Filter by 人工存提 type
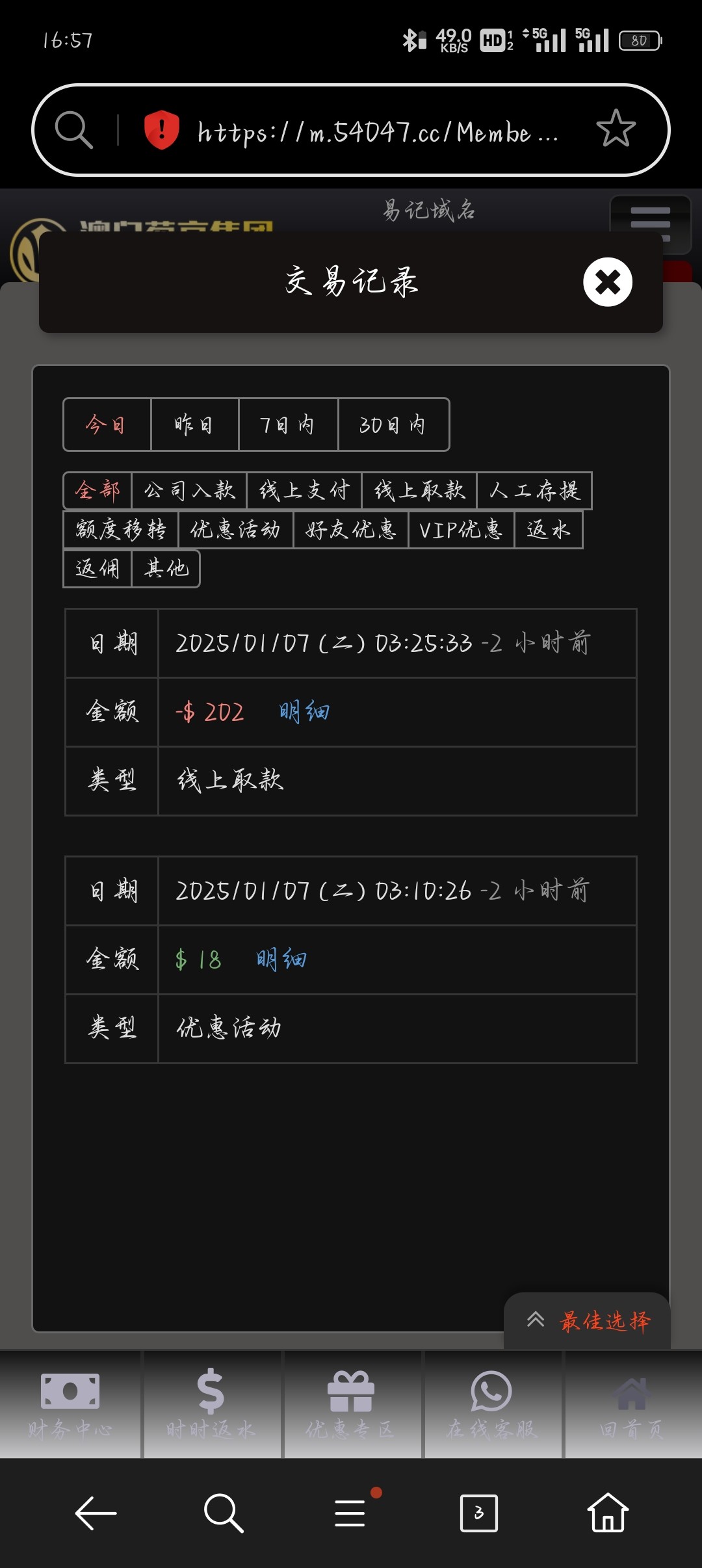702x1568 pixels. point(534,490)
